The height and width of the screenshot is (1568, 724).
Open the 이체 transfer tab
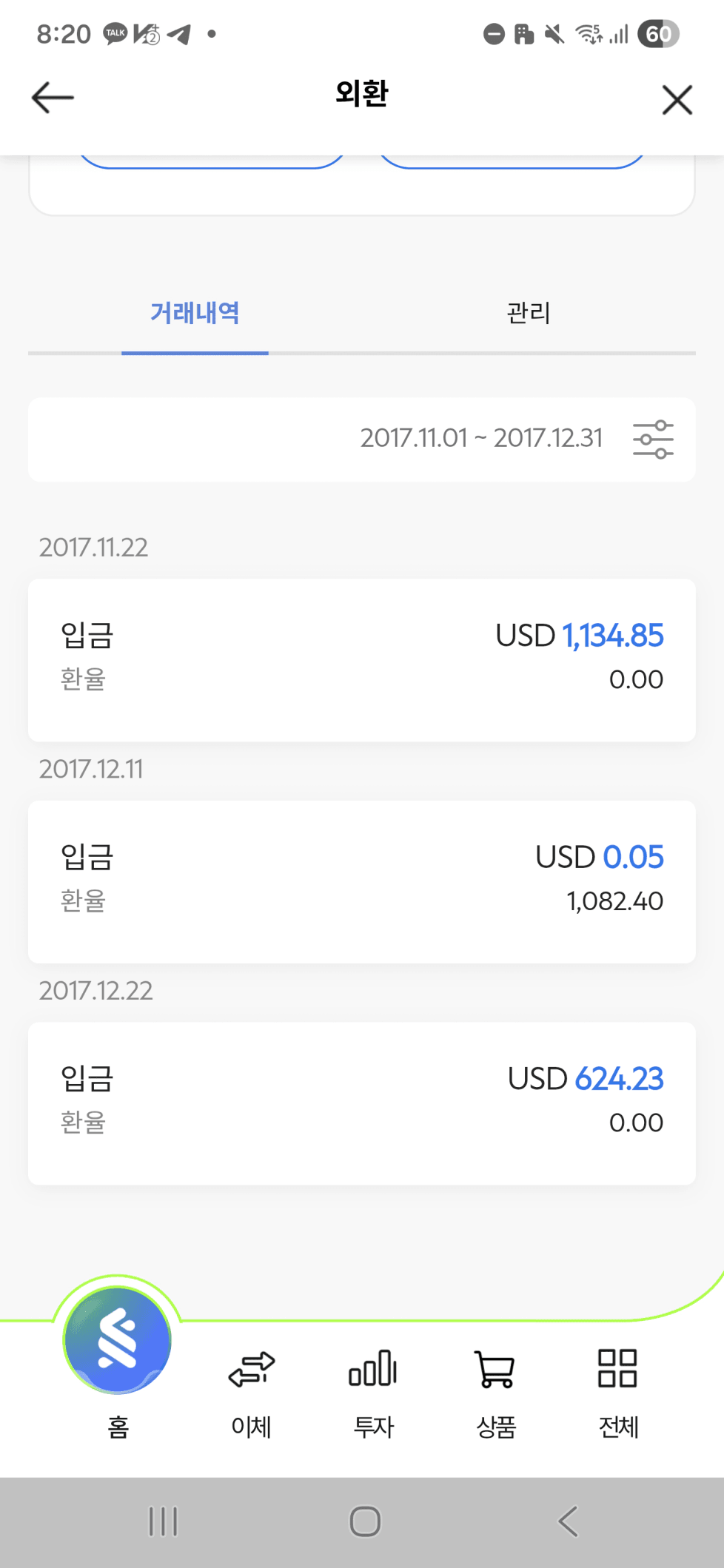point(252,1391)
